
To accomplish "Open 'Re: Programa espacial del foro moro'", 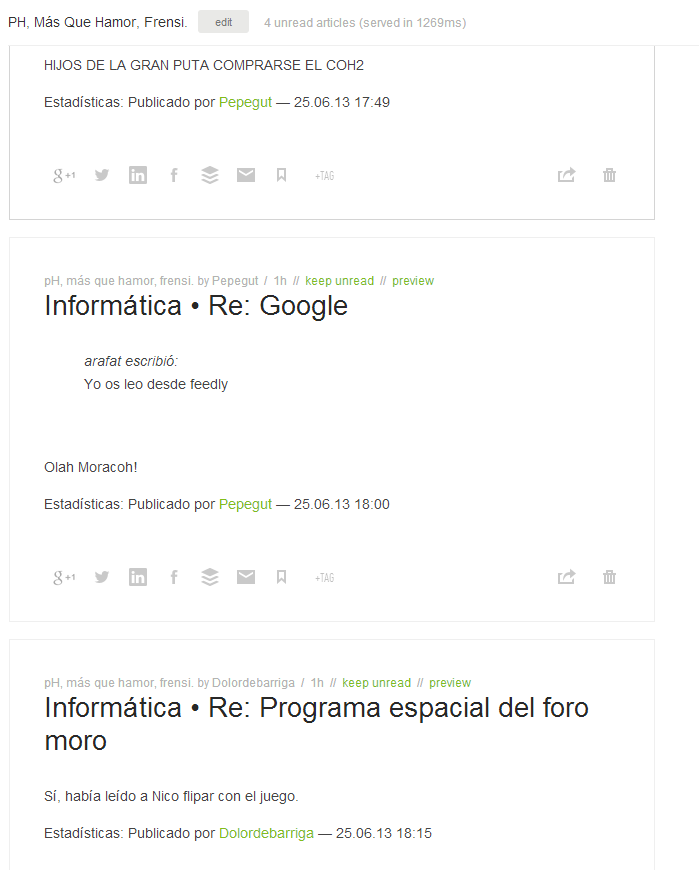I will point(316,724).
